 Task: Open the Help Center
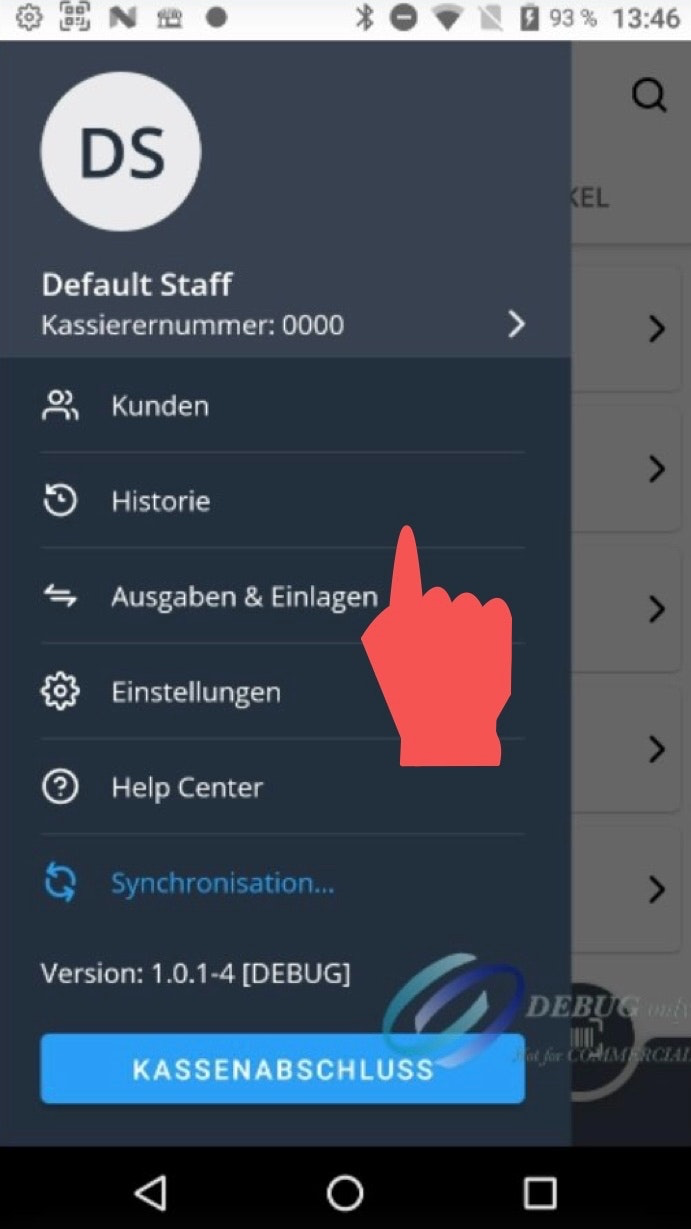point(186,788)
